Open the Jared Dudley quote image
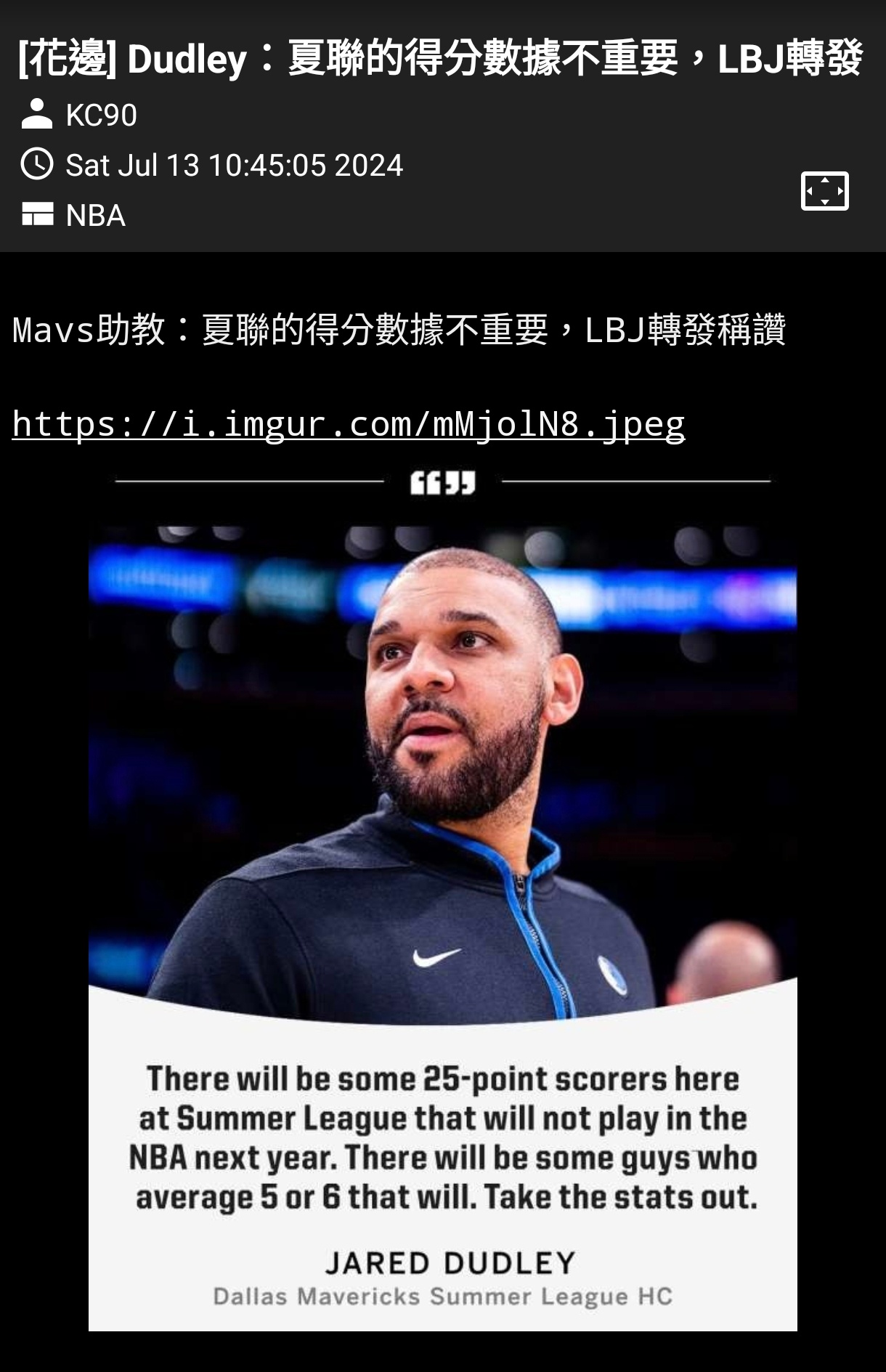 (x=442, y=901)
